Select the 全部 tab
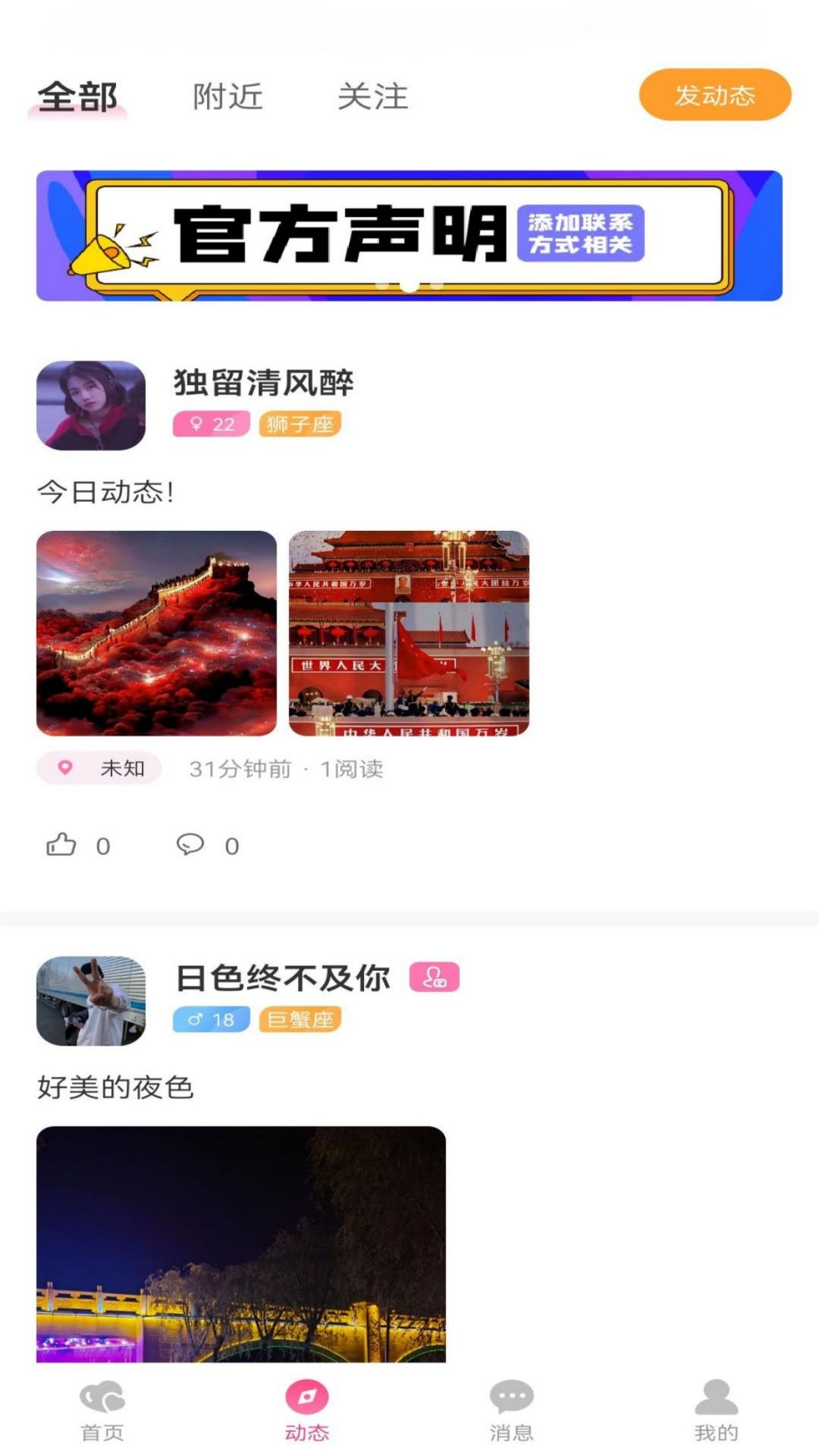Screen dimensions: 819x1456 [x=78, y=97]
